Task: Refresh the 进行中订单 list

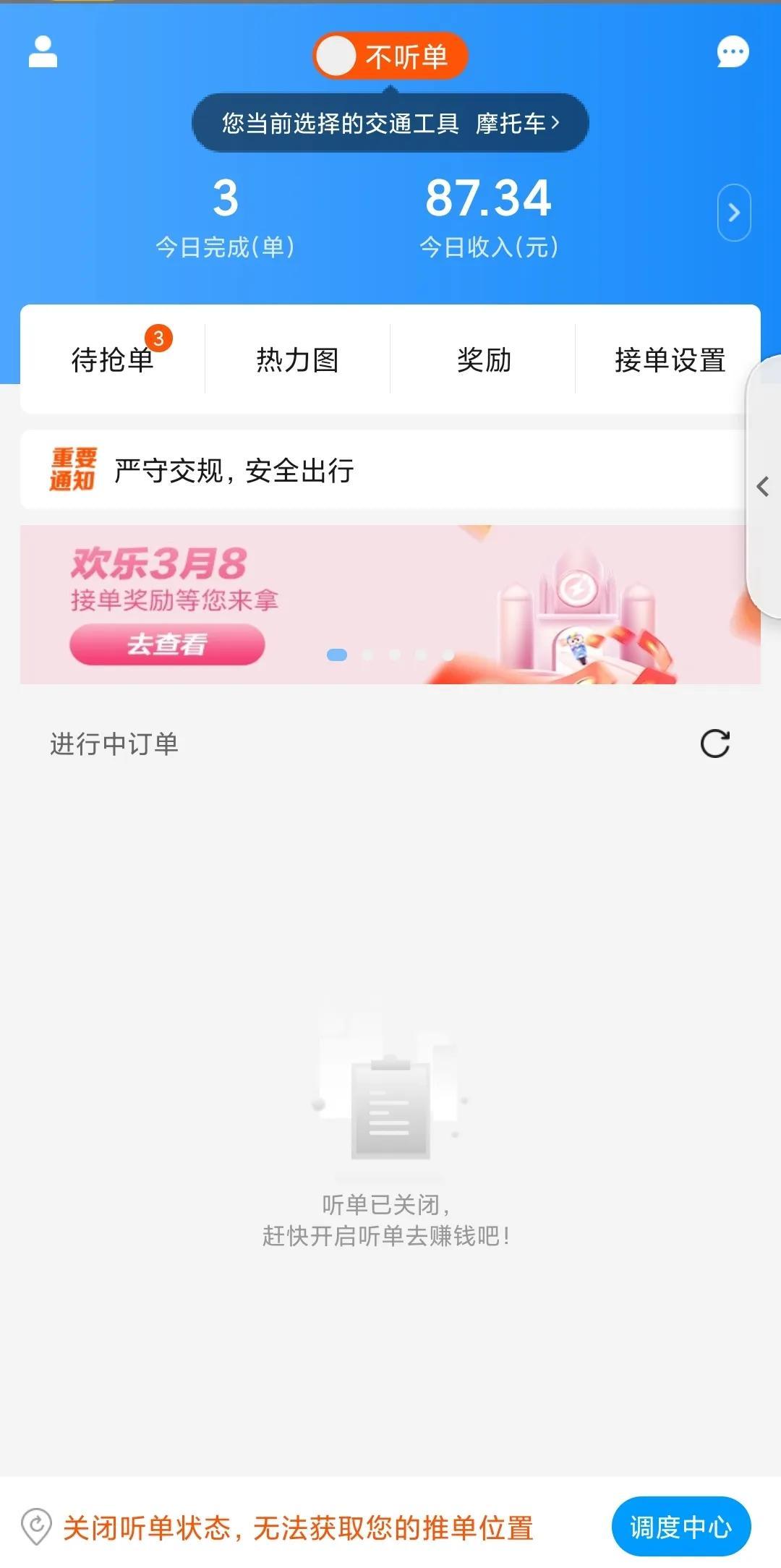Action: (715, 743)
